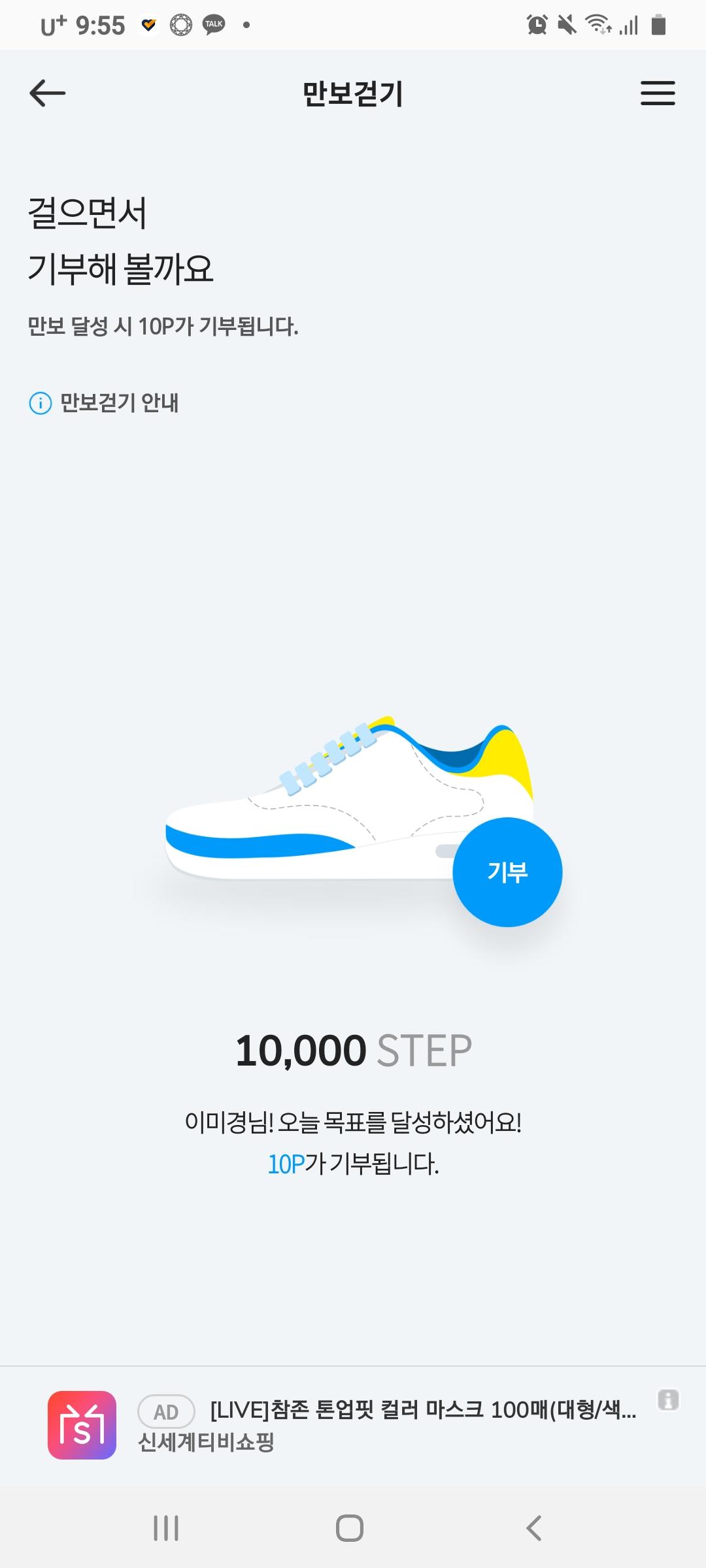This screenshot has height=1568, width=706.
Task: Tap the blue 기부 donate button
Action: (507, 872)
